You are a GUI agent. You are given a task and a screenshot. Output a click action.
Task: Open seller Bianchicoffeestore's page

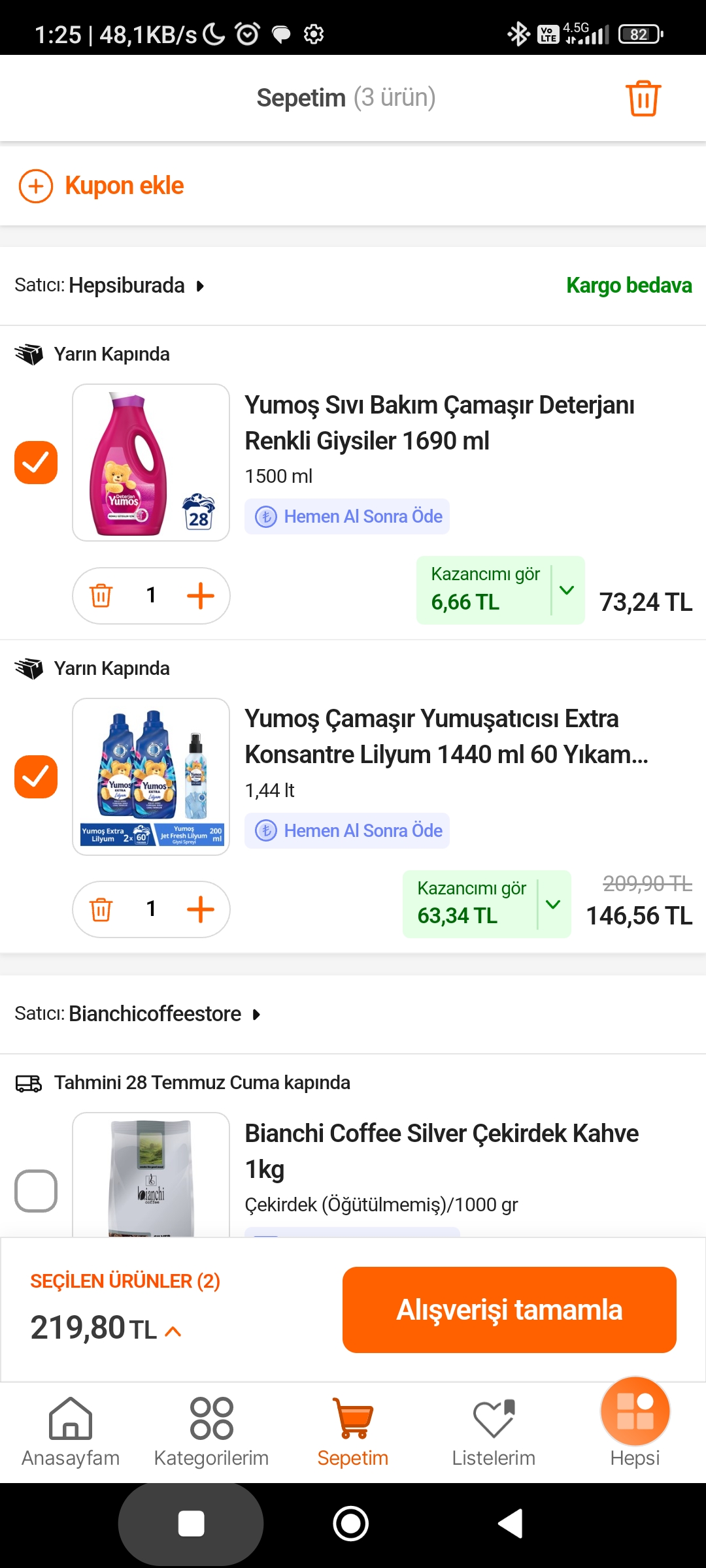[138, 1014]
